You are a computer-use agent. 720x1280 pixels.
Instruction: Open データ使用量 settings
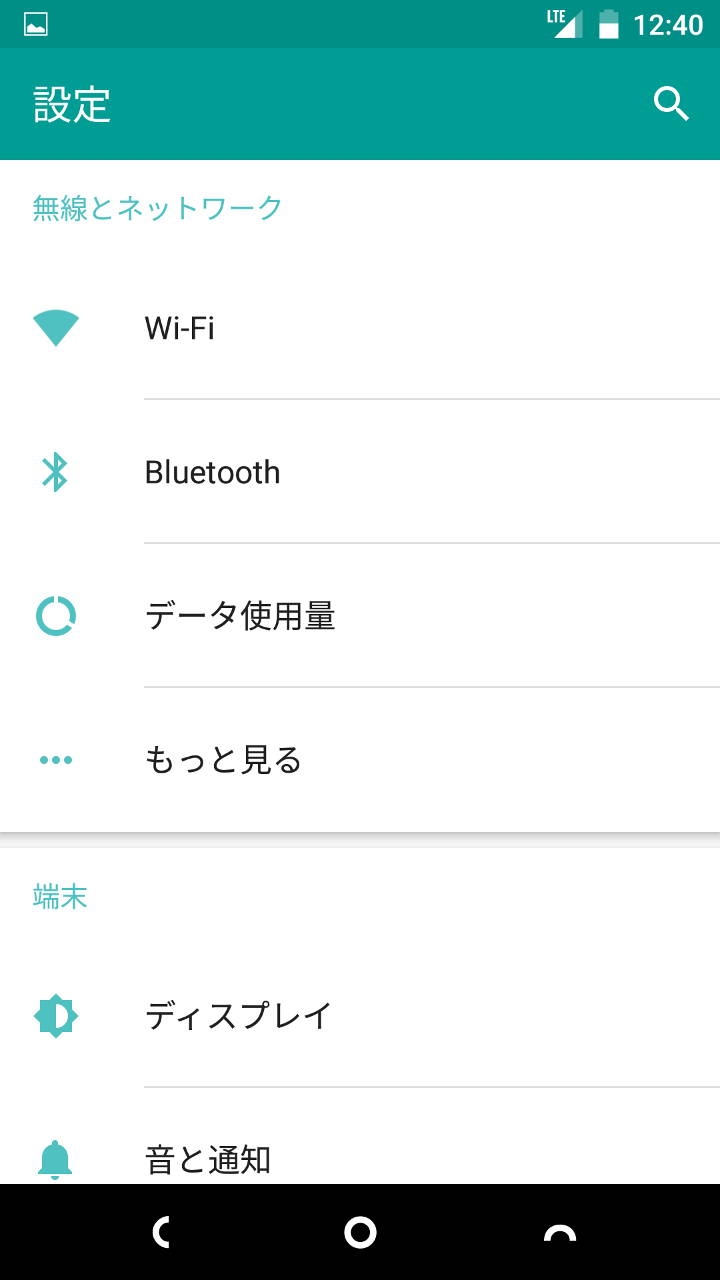(360, 616)
